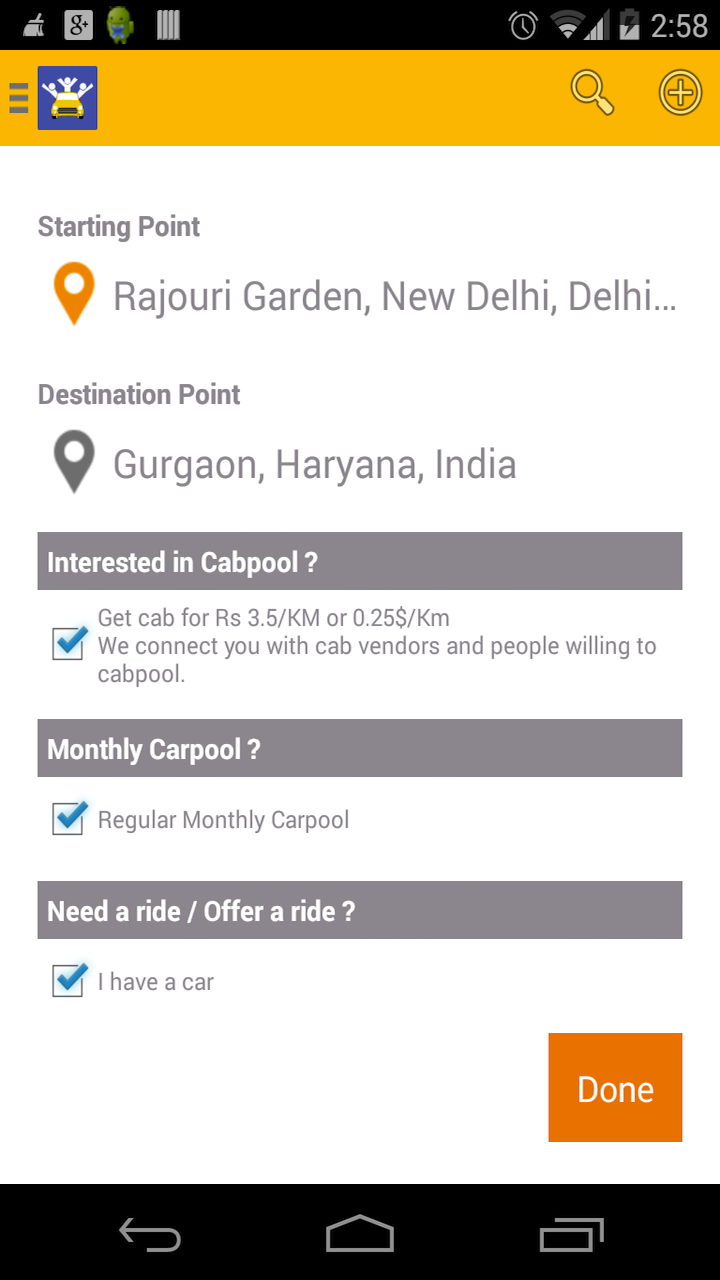Toggle off the I have a car checkbox
The width and height of the screenshot is (720, 1280).
tap(67, 981)
